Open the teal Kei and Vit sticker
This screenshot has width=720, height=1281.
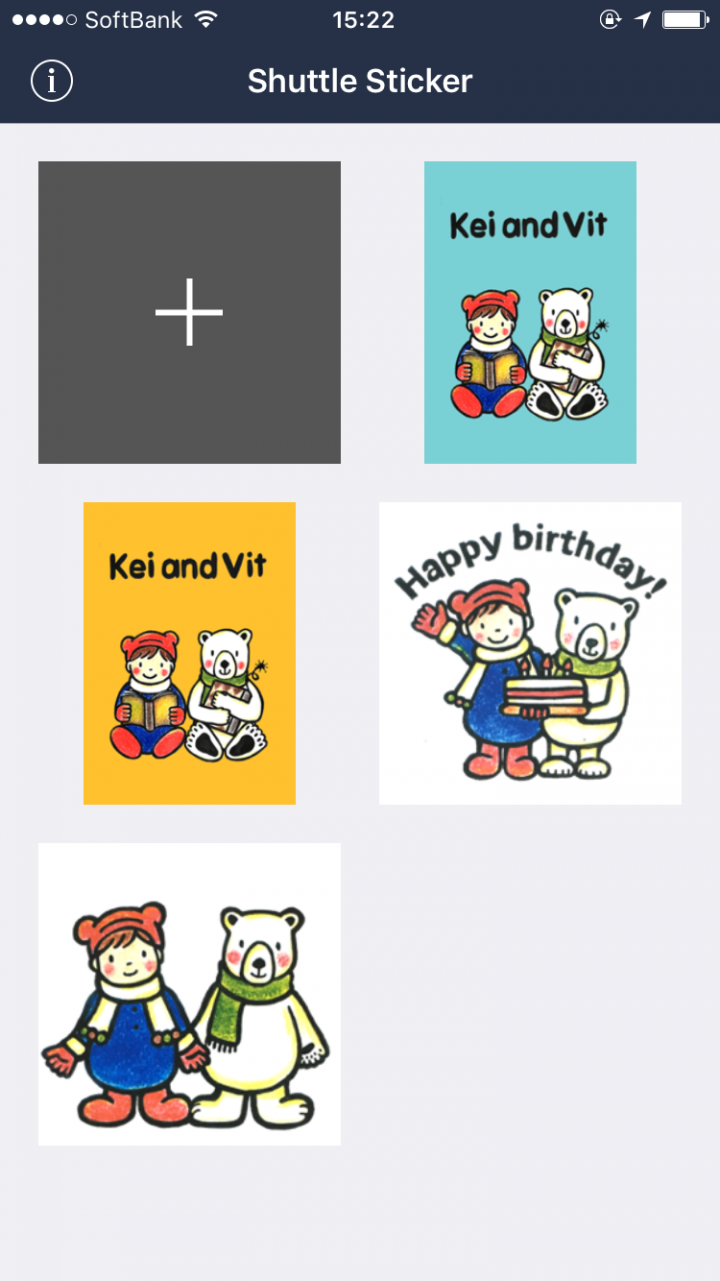(x=530, y=312)
